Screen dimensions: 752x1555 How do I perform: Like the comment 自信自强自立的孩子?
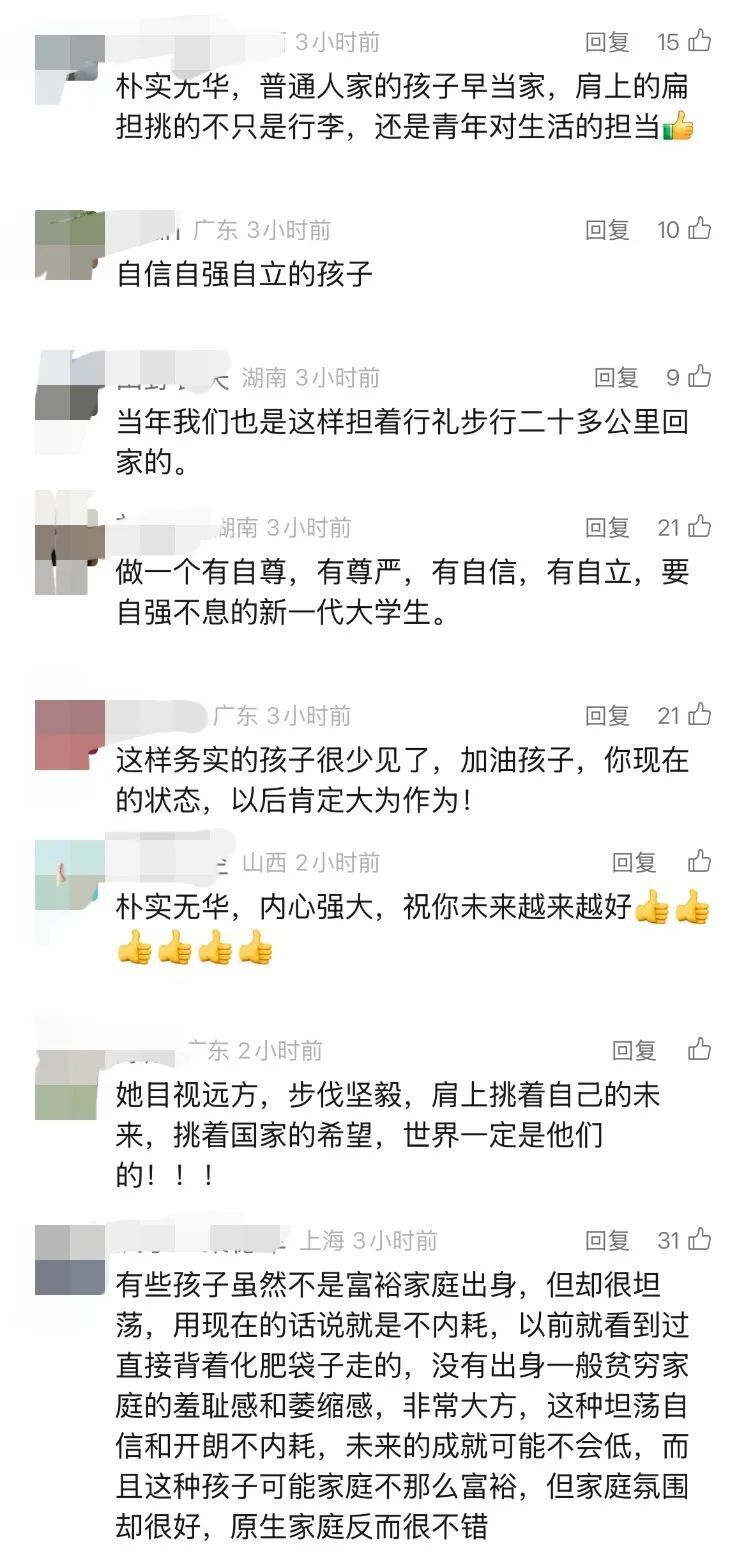click(x=699, y=229)
